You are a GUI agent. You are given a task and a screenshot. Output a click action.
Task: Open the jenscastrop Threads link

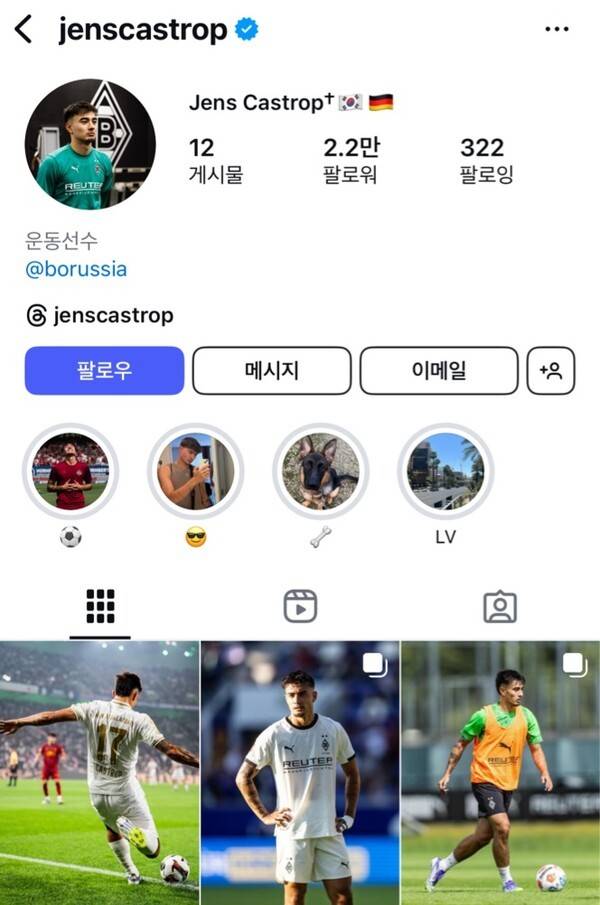point(100,316)
